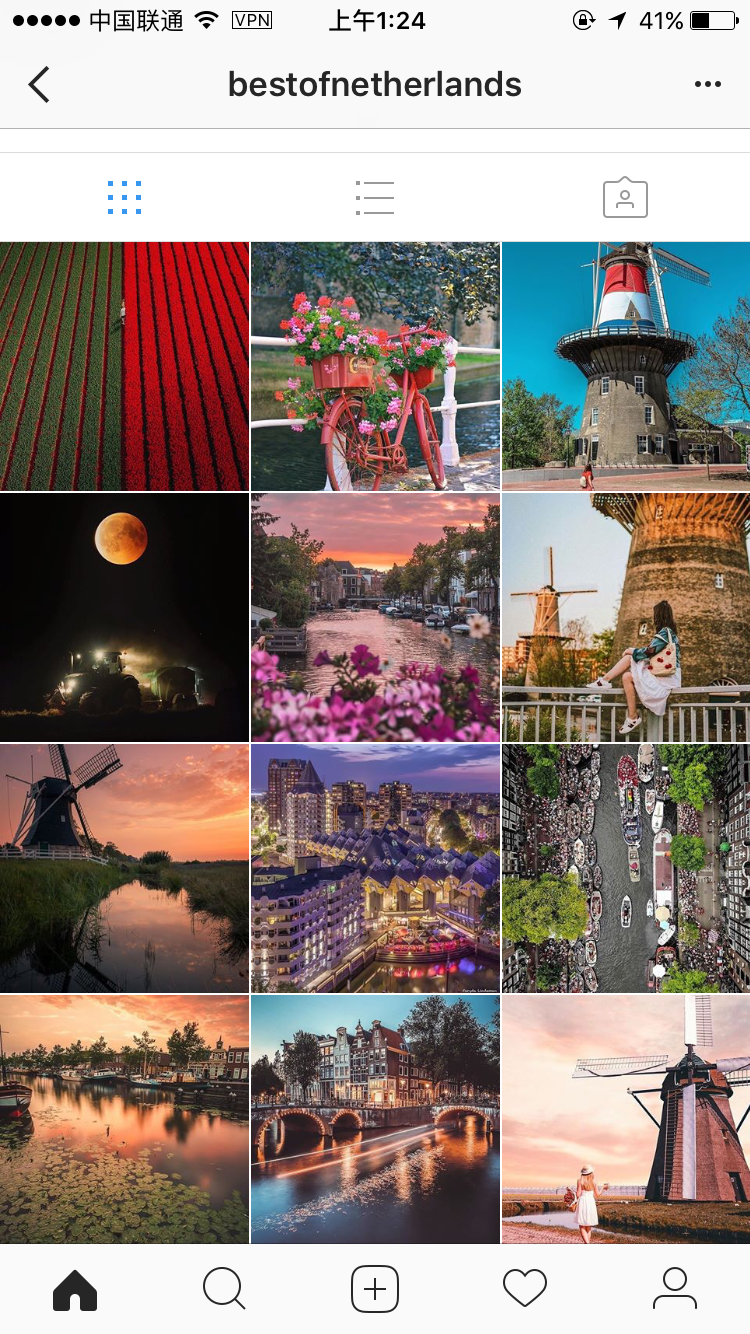Viewport: 750px width, 1334px height.
Task: View the harbor sunset with lily pads
Action: pos(124,1119)
